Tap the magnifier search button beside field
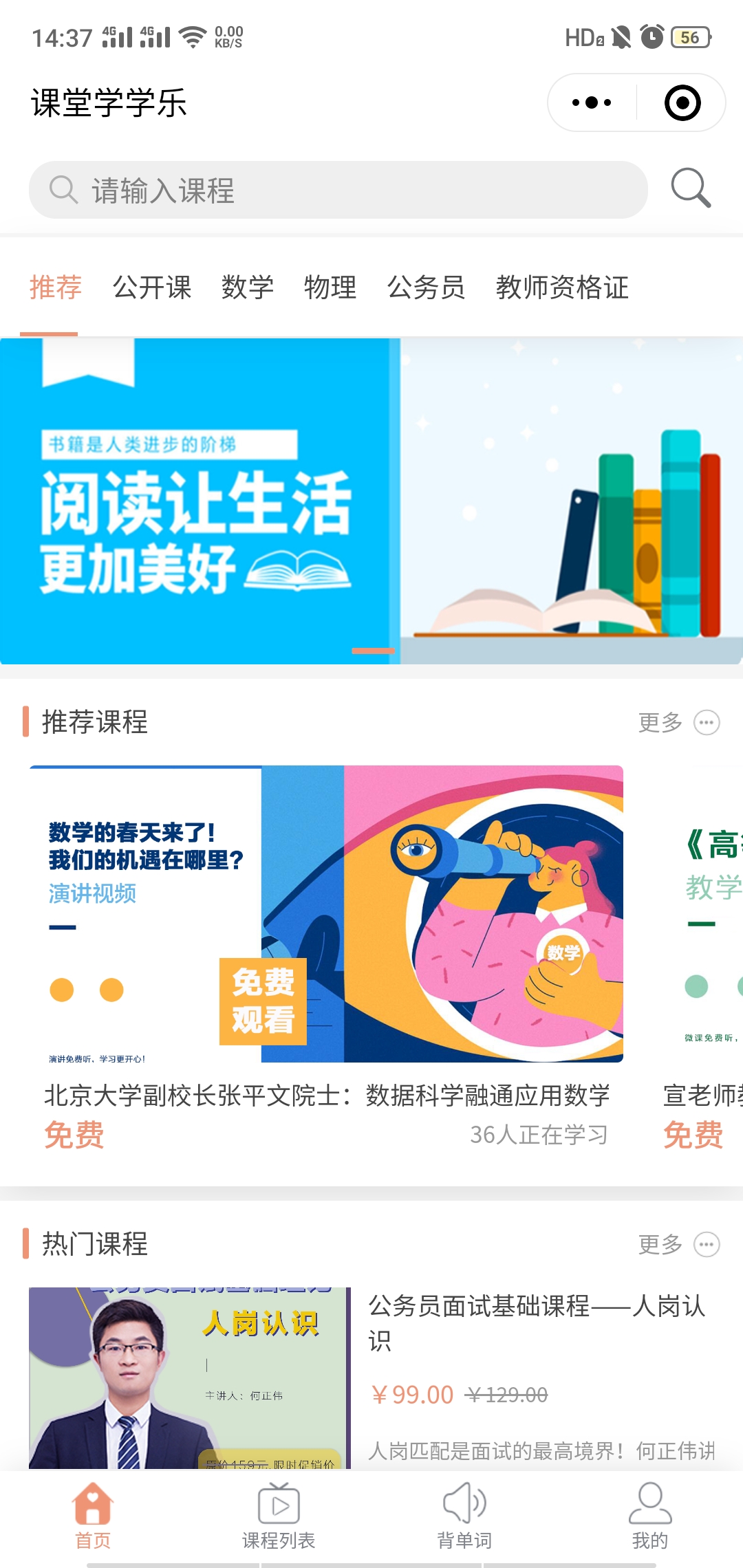Image resolution: width=743 pixels, height=1568 pixels. click(690, 188)
